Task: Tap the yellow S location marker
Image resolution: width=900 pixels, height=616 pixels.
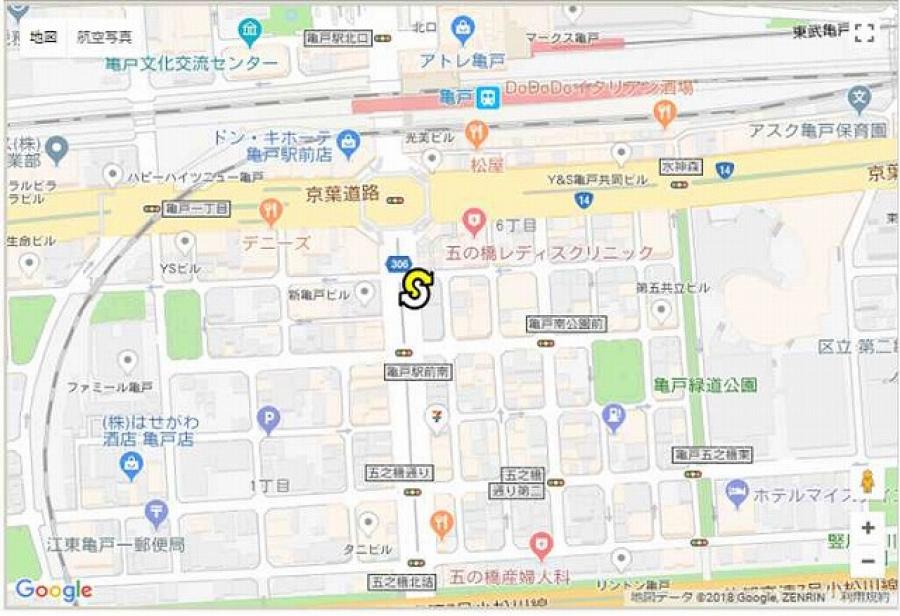Action: tap(414, 288)
